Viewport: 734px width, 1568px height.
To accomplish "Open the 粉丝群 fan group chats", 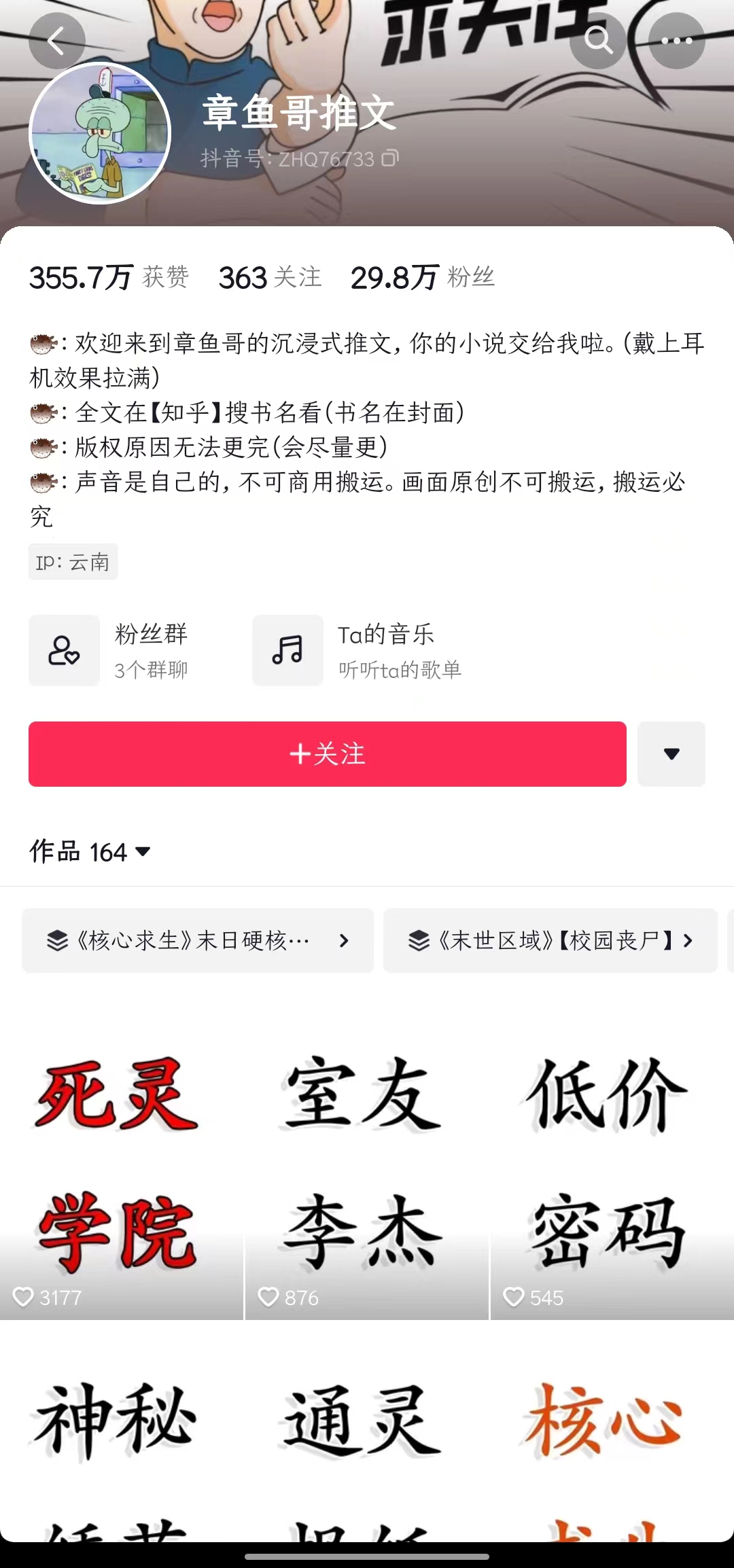I will coord(109,650).
